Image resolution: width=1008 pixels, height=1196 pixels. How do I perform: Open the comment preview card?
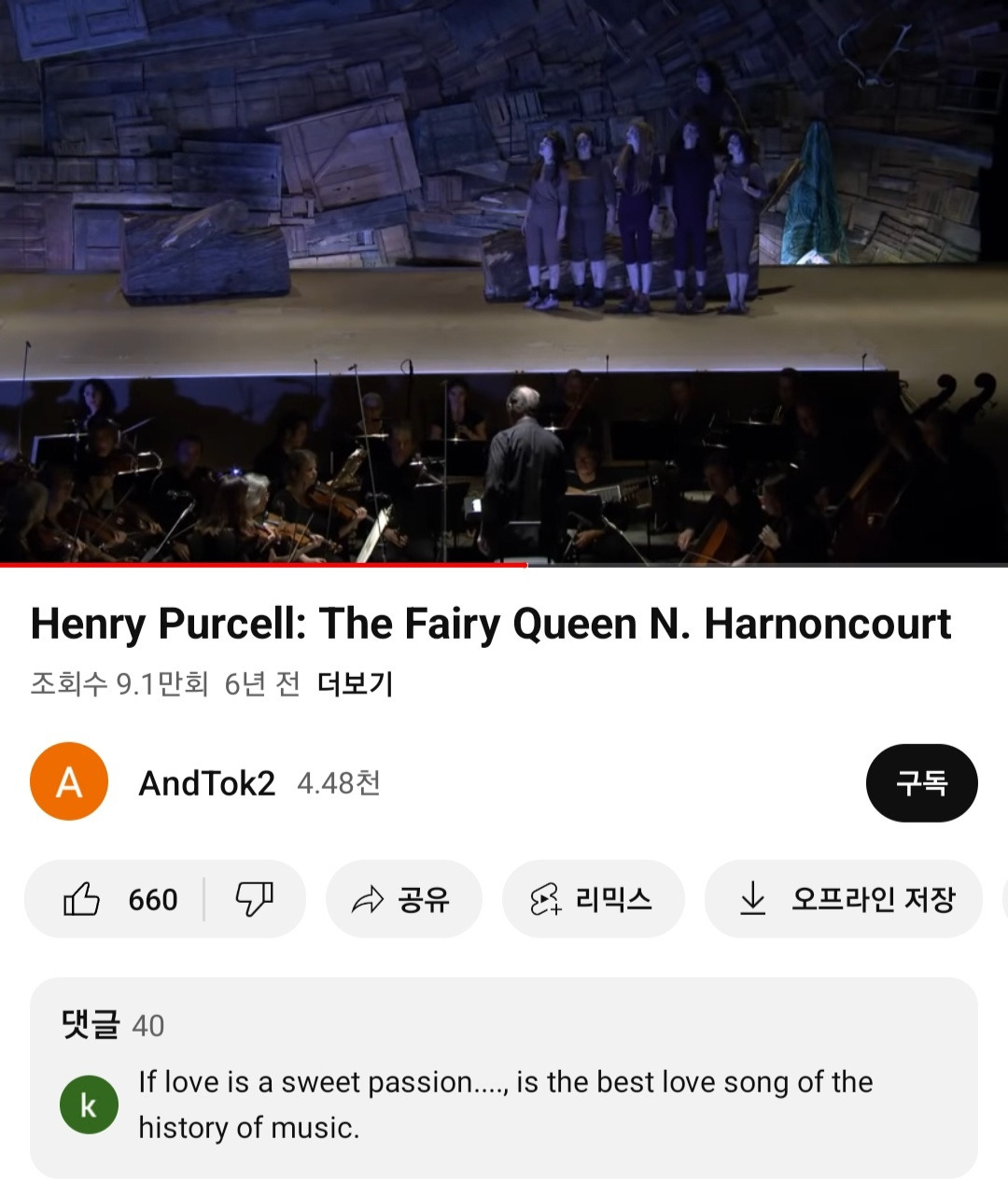click(x=504, y=1083)
